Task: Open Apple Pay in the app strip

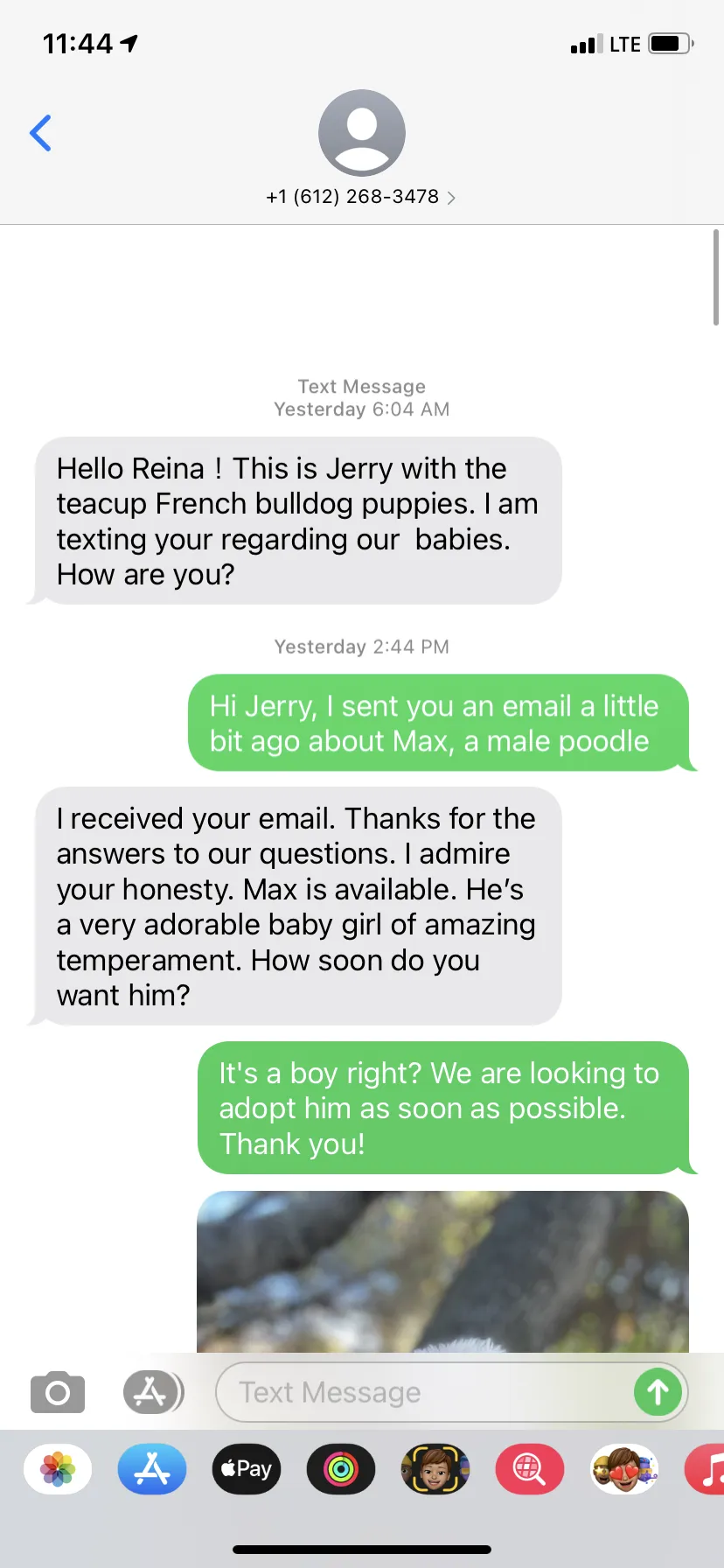Action: click(247, 1469)
